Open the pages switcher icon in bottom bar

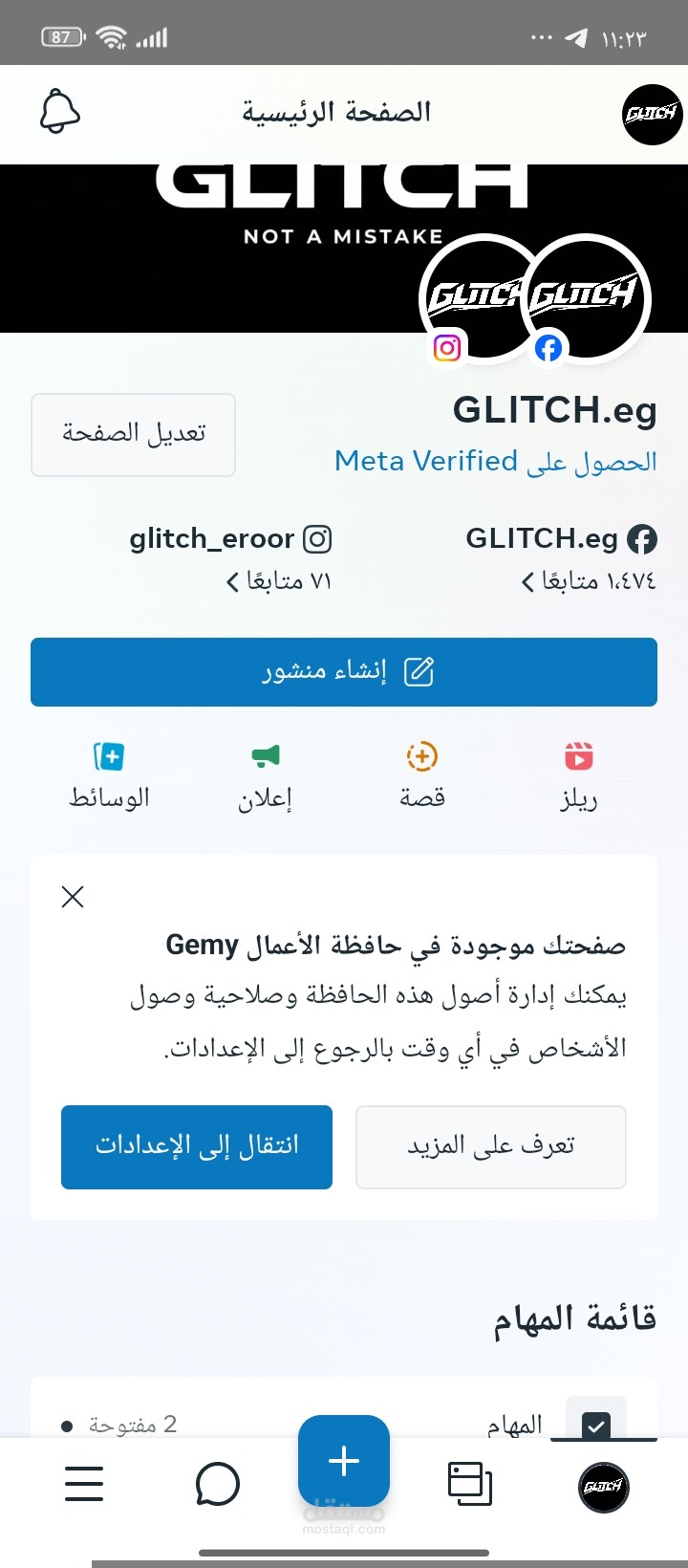pyautogui.click(x=471, y=1484)
